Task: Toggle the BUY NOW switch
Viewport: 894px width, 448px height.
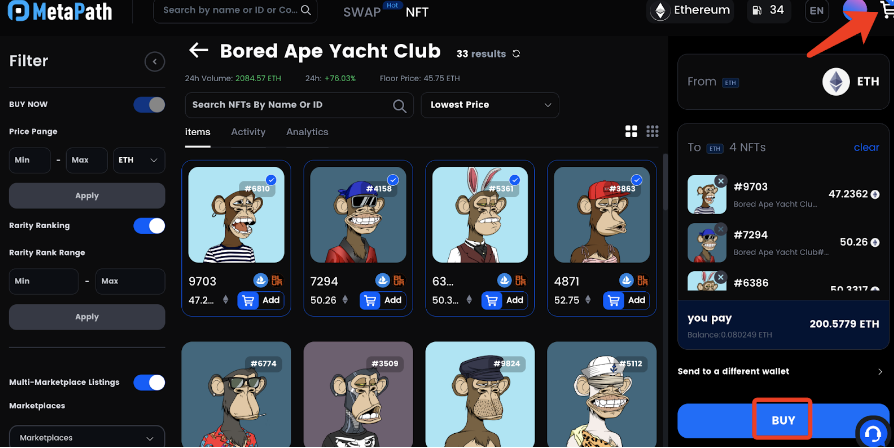Action: (x=149, y=104)
